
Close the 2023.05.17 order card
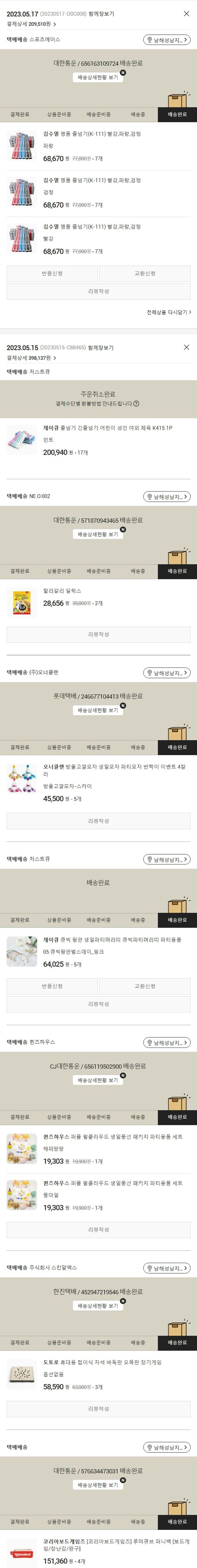(x=186, y=13)
